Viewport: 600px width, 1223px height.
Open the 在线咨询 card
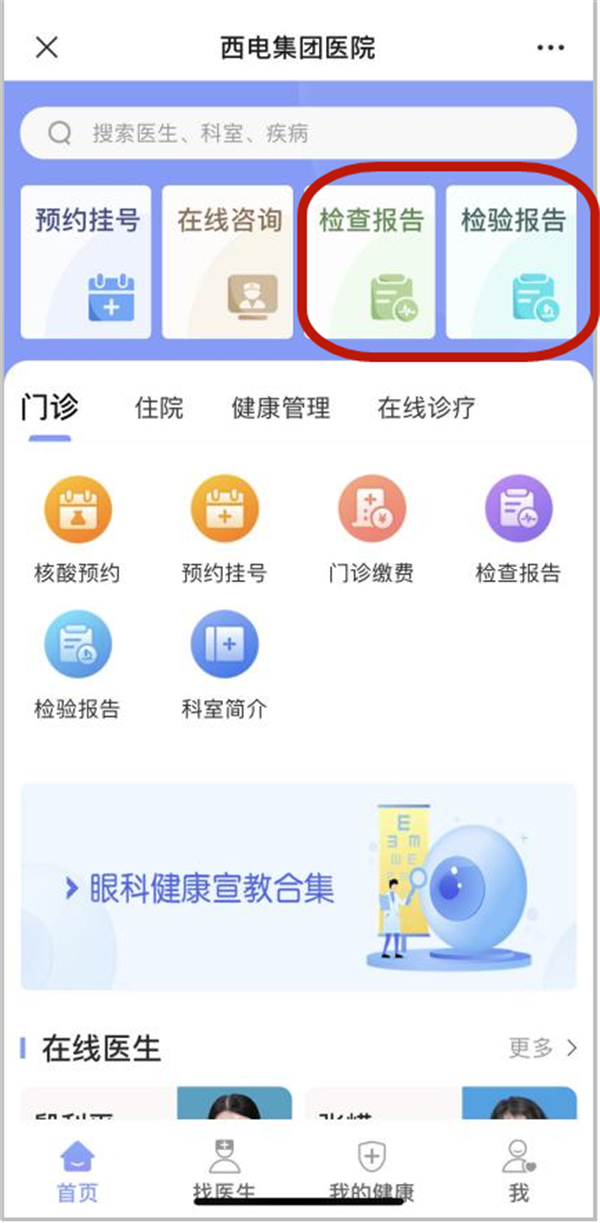pyautogui.click(x=228, y=262)
